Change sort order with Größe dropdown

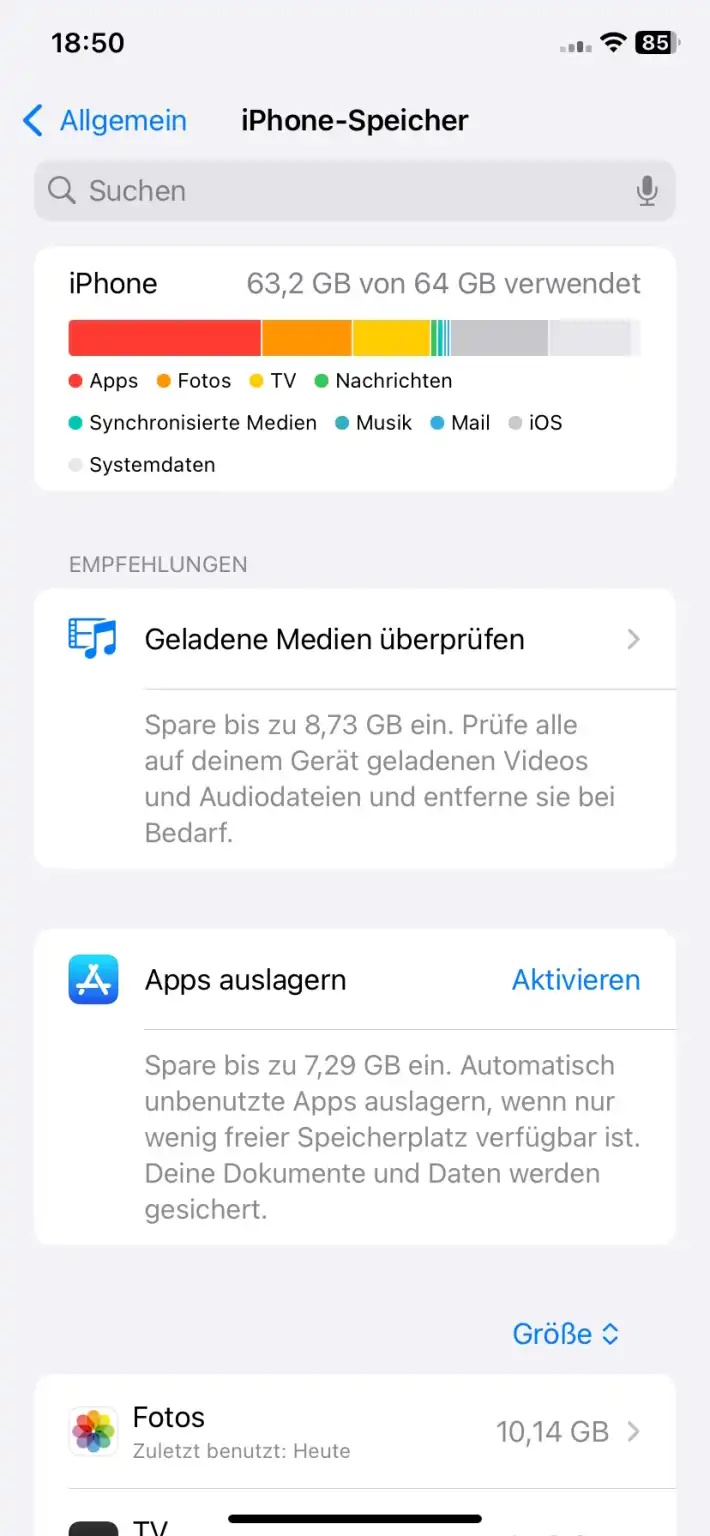point(566,1334)
